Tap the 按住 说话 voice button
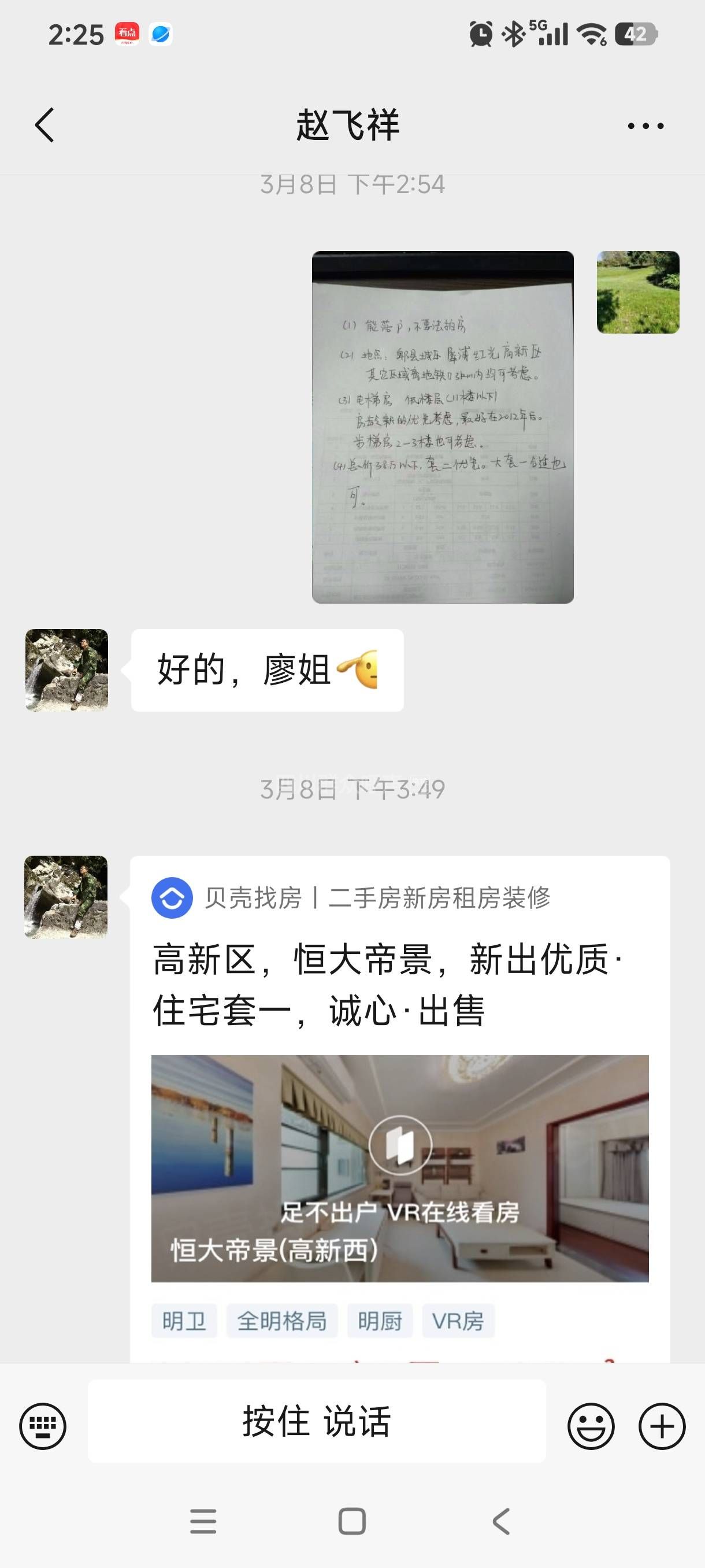 pyautogui.click(x=316, y=1421)
